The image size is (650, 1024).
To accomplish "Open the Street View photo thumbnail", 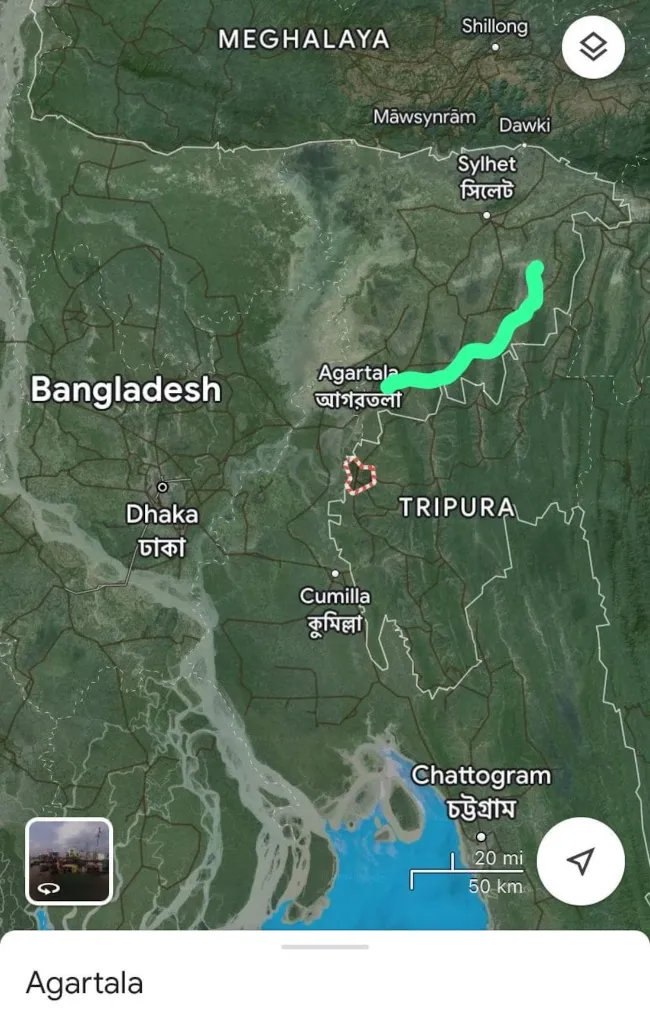I will click(x=69, y=861).
